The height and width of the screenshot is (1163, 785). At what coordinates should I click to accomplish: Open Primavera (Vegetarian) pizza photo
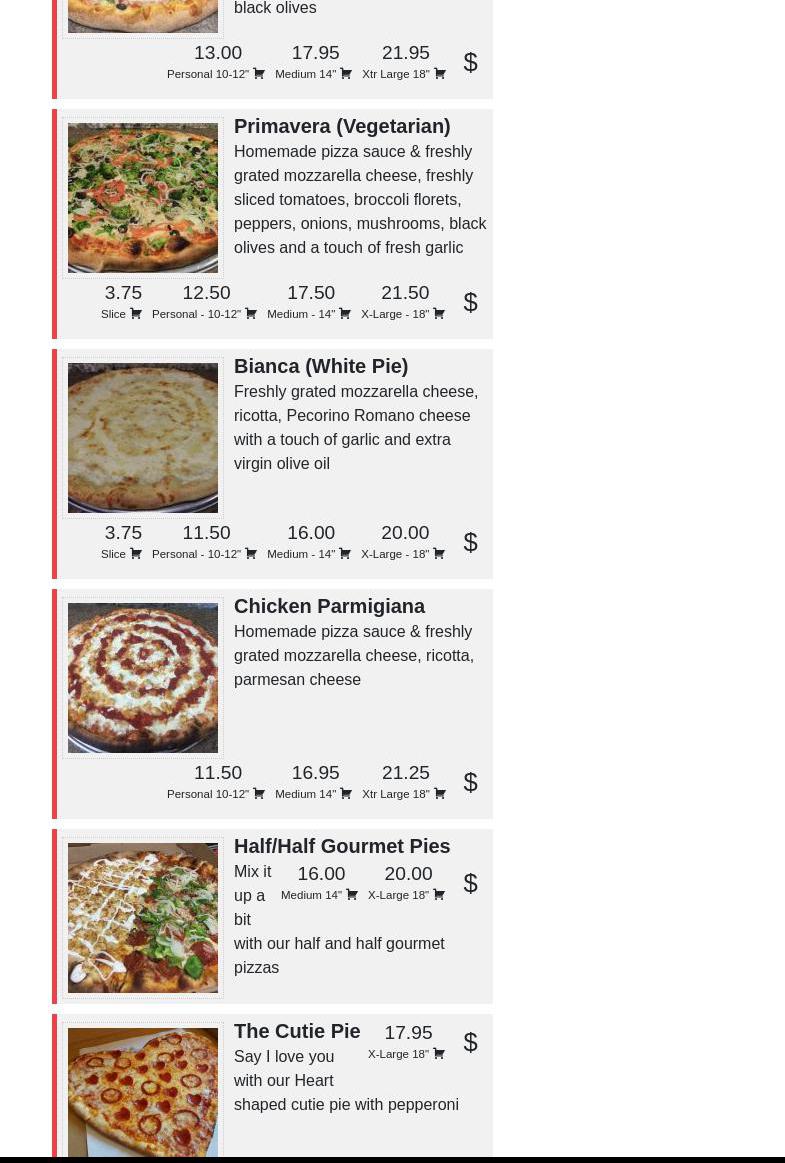coord(143,198)
